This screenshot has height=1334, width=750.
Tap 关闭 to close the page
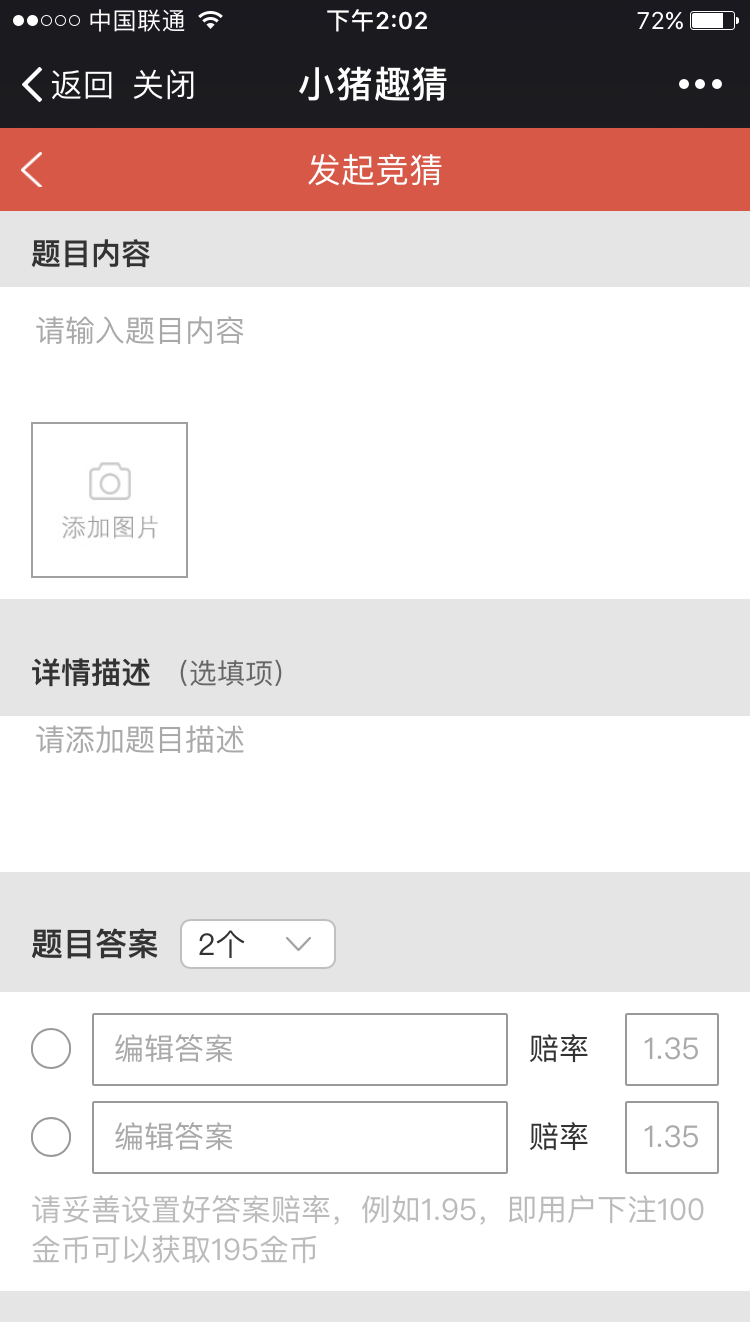(164, 85)
